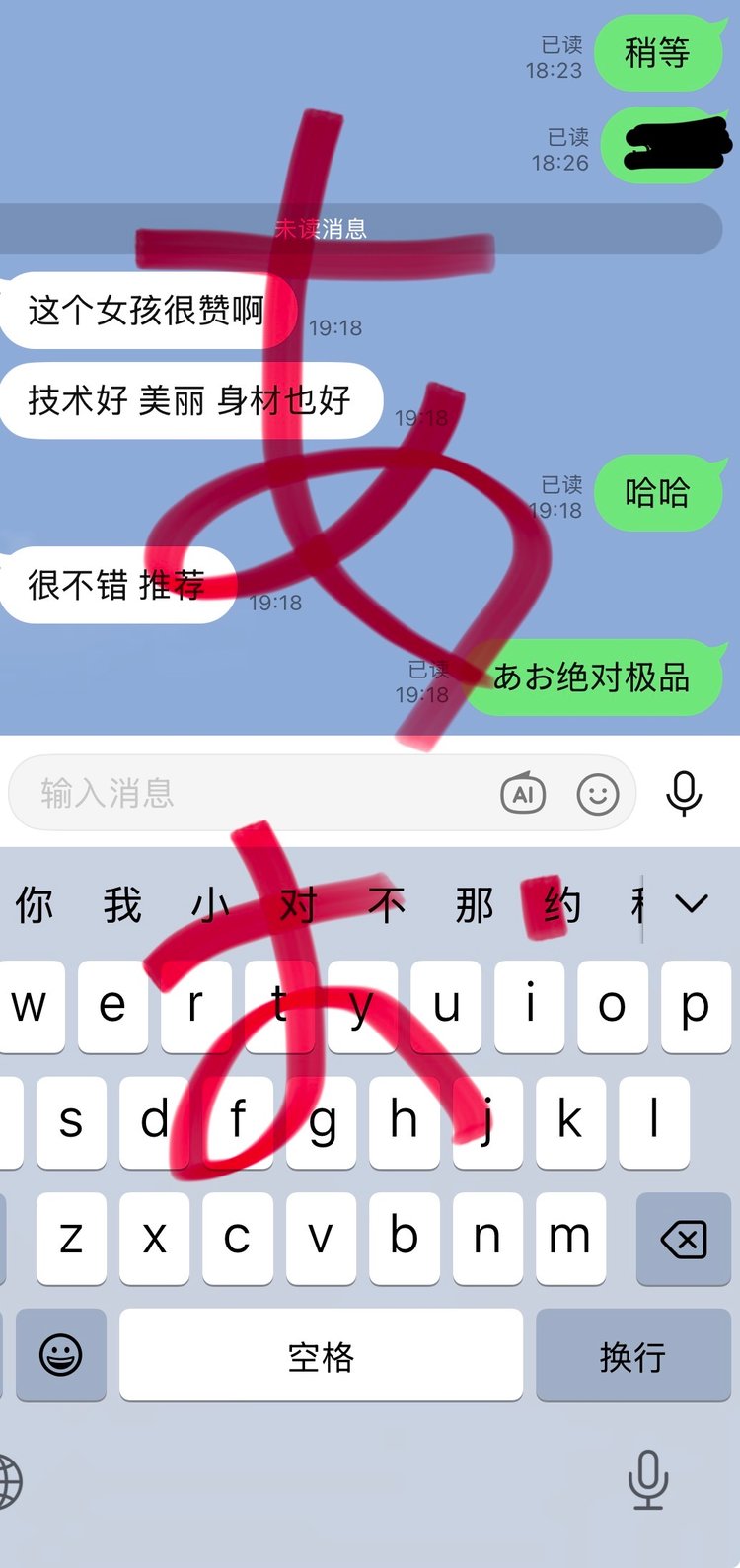This screenshot has height=1568, width=740.
Task: Open the emoji and sticker picker
Action: click(598, 793)
